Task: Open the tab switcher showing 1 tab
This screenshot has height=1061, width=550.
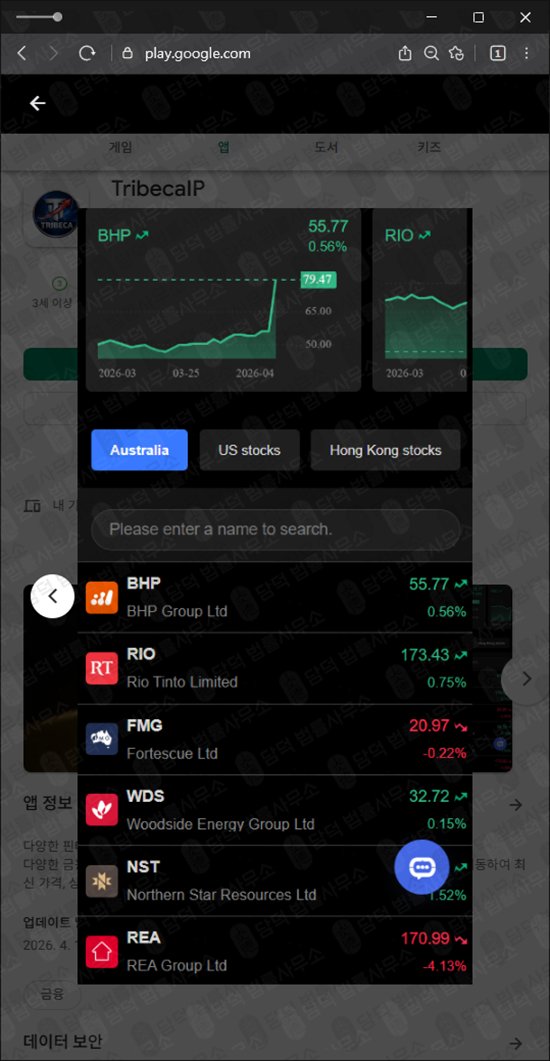Action: pyautogui.click(x=497, y=53)
